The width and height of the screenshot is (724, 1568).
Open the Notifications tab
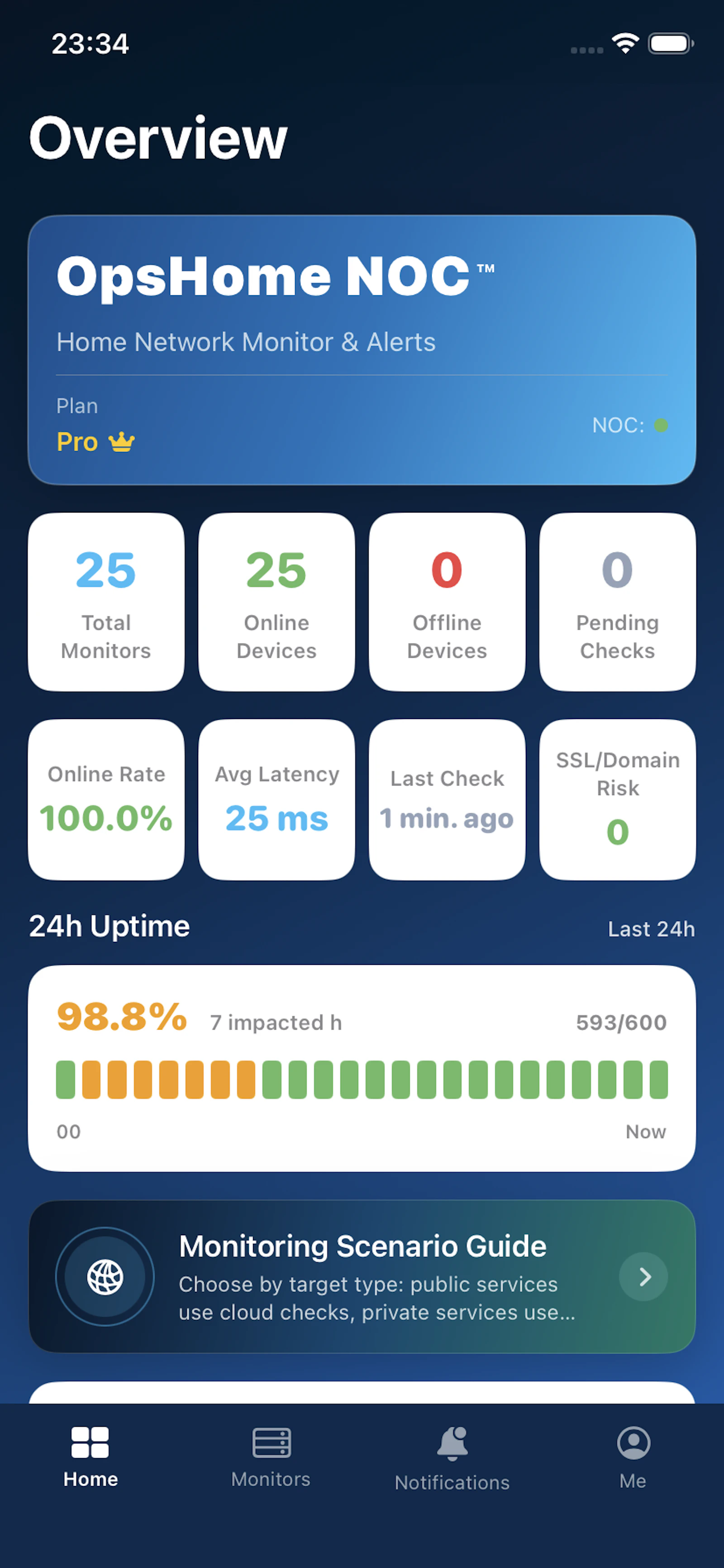pyautogui.click(x=452, y=1458)
